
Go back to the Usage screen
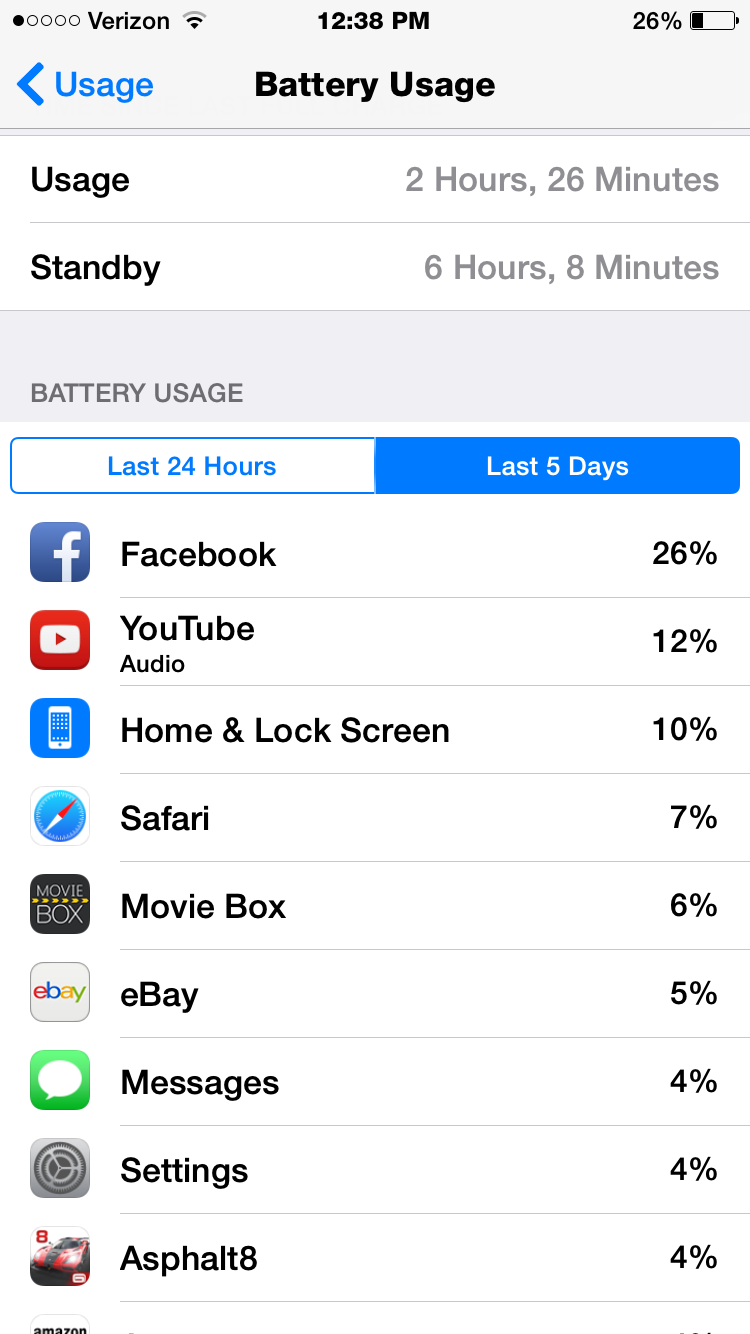click(x=86, y=85)
